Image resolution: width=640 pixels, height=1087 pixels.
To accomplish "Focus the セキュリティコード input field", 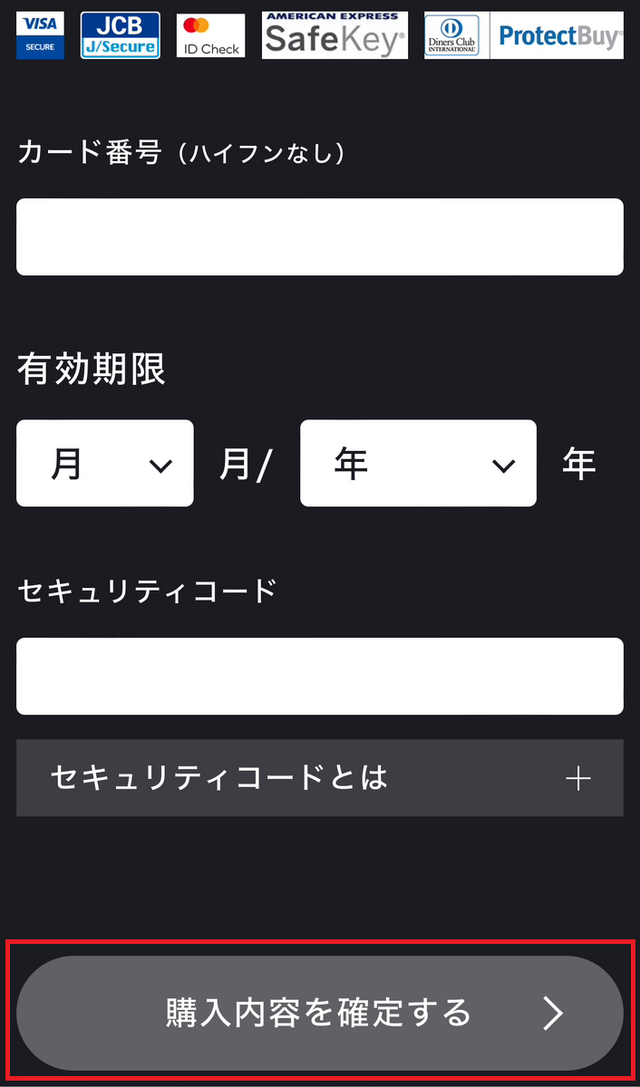I will click(x=319, y=676).
